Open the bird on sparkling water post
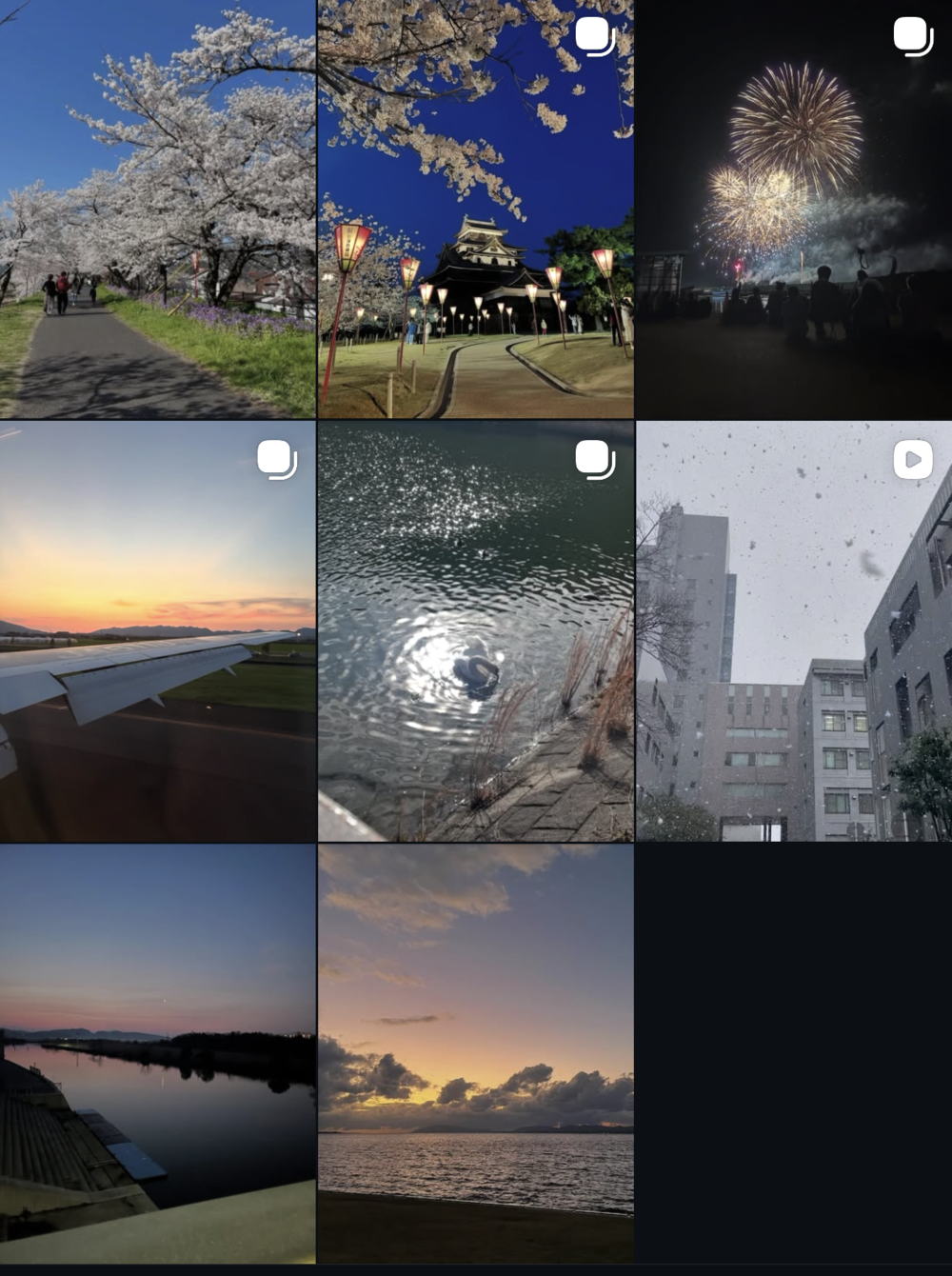Screen dimensions: 952x1276 (475, 631)
